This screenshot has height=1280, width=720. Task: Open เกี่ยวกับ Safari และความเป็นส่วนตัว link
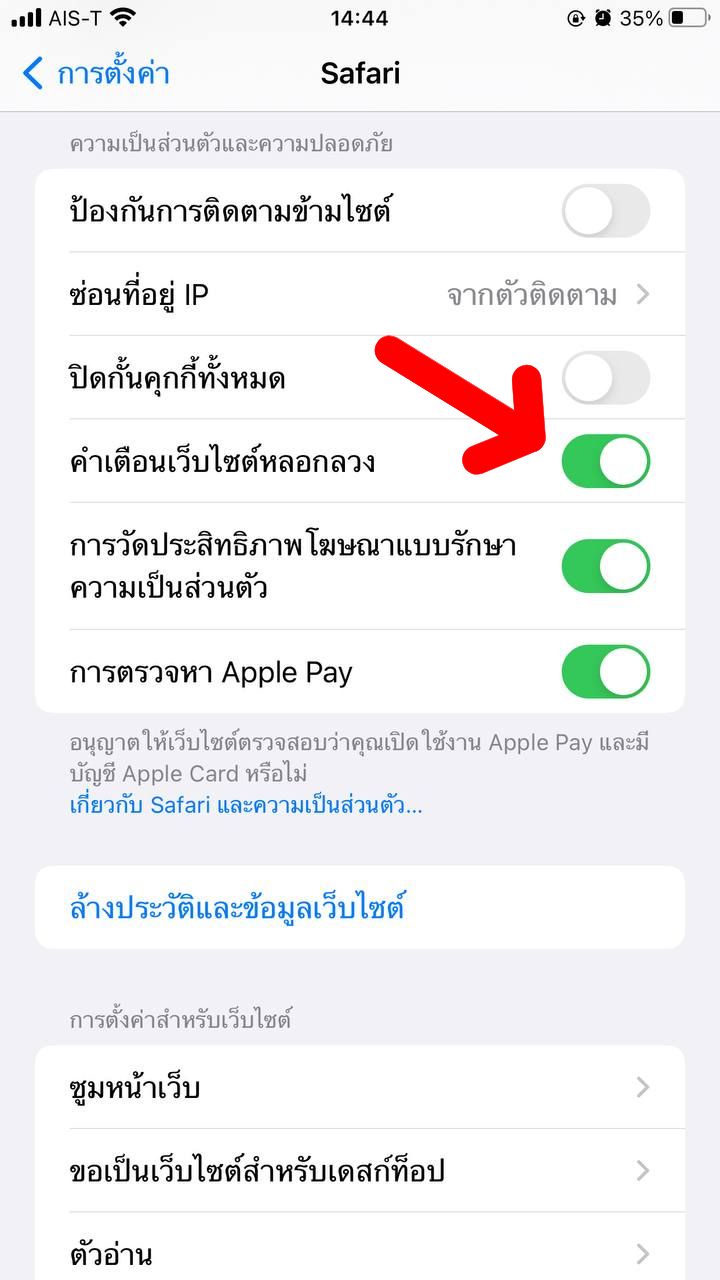246,804
